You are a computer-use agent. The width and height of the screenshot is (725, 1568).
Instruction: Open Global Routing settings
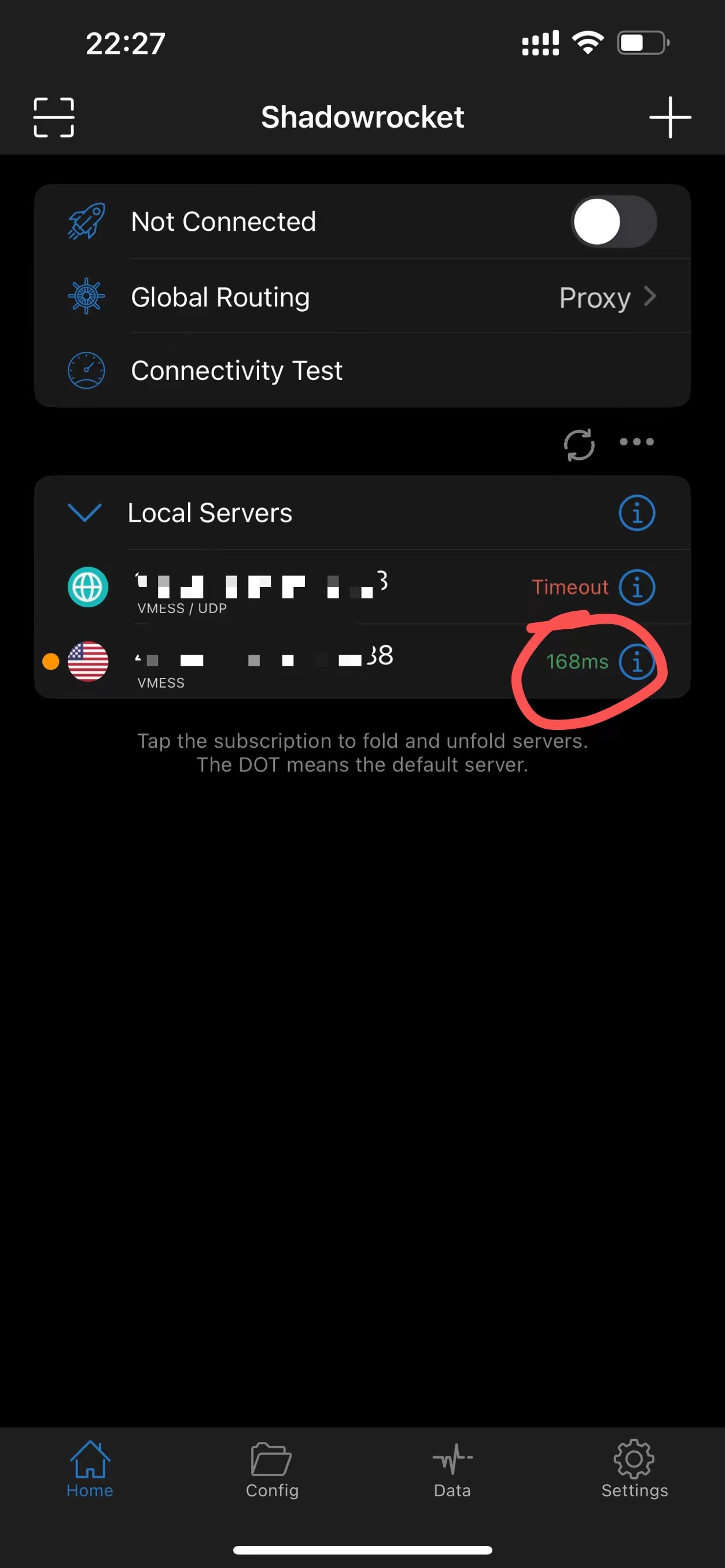(x=362, y=297)
